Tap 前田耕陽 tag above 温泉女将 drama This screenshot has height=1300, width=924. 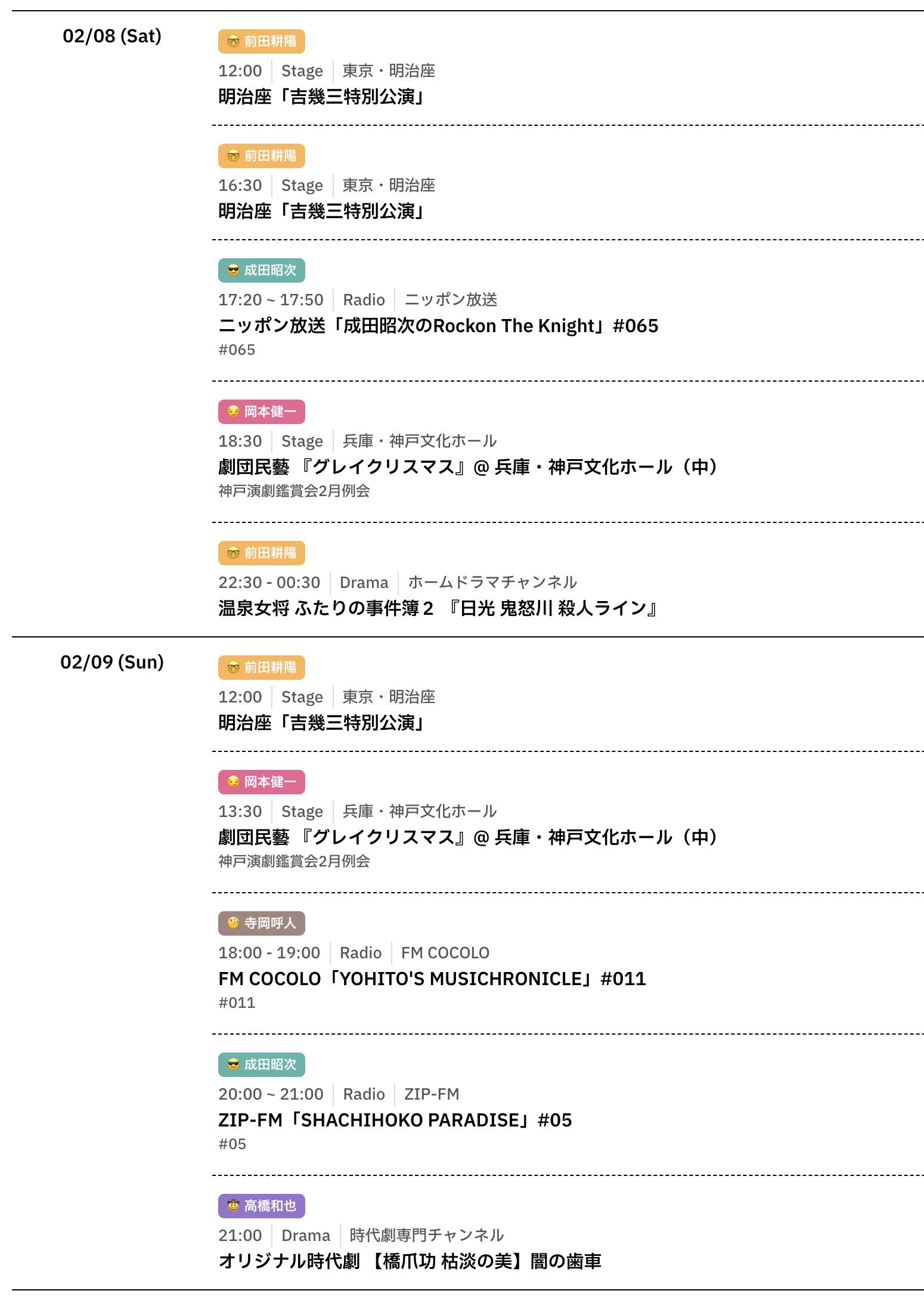pos(261,553)
